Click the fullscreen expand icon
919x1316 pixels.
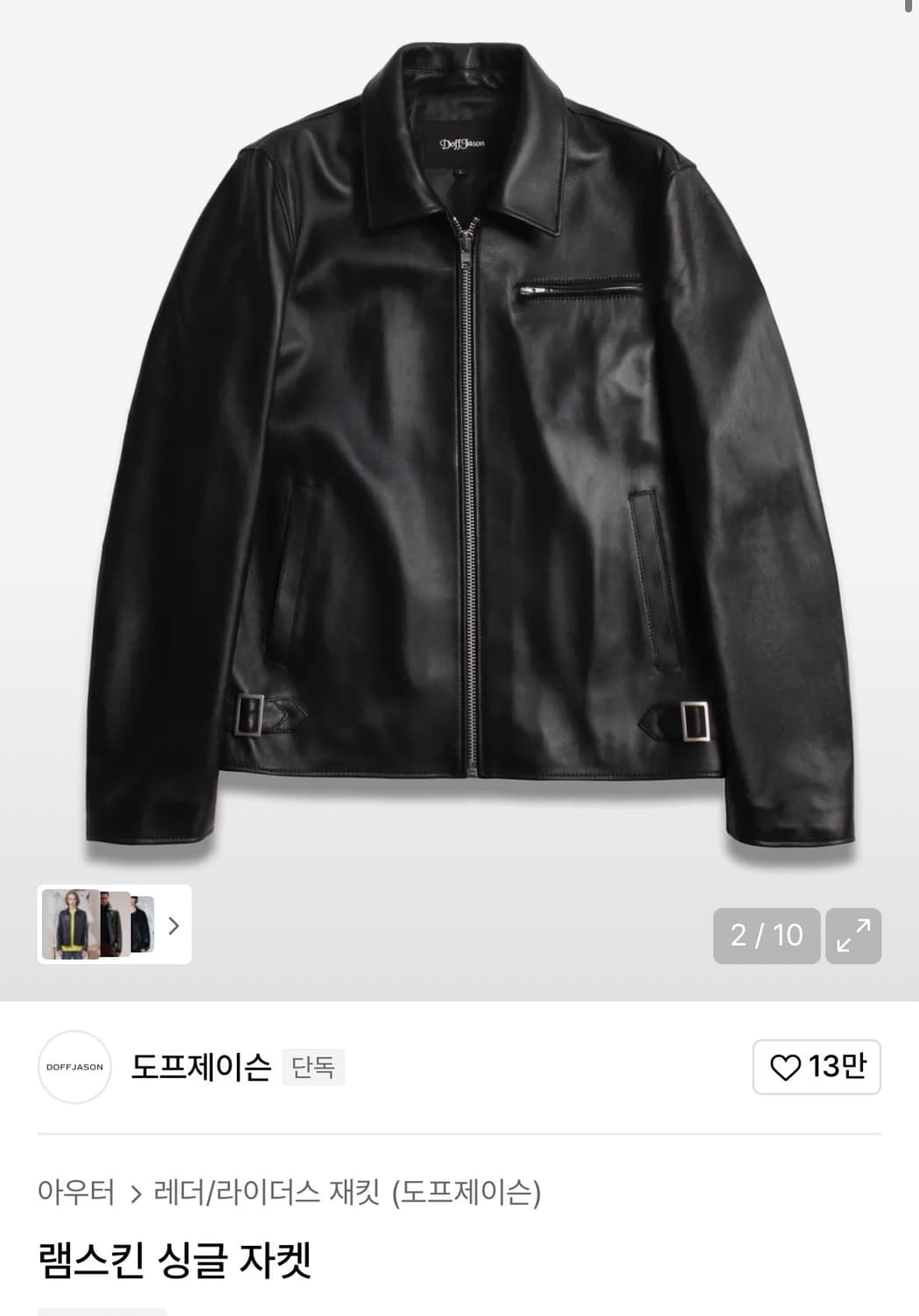[852, 935]
